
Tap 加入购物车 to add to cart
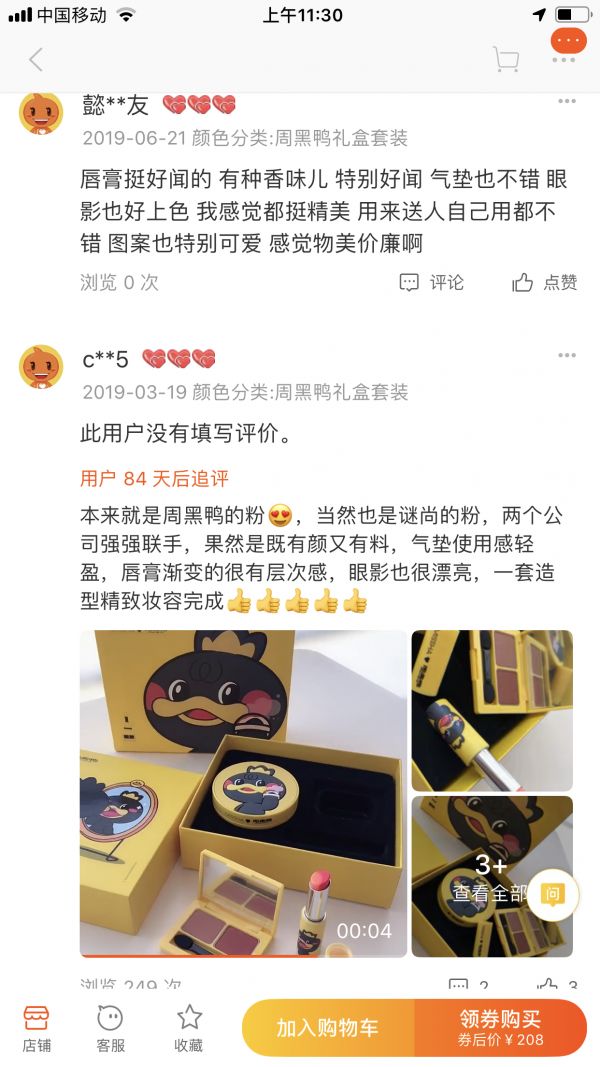[328, 1027]
